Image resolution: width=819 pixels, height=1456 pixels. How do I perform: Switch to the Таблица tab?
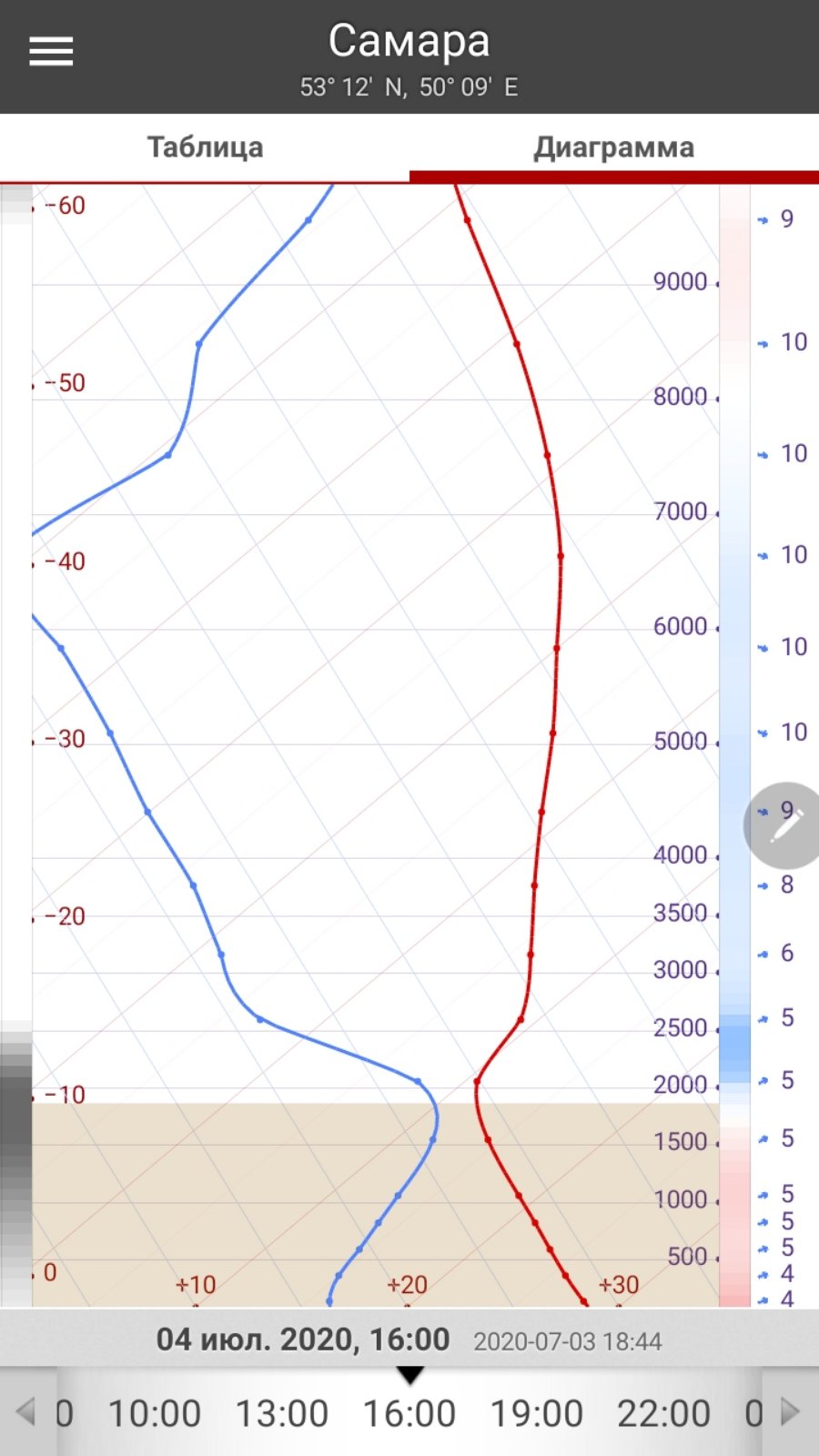click(205, 147)
